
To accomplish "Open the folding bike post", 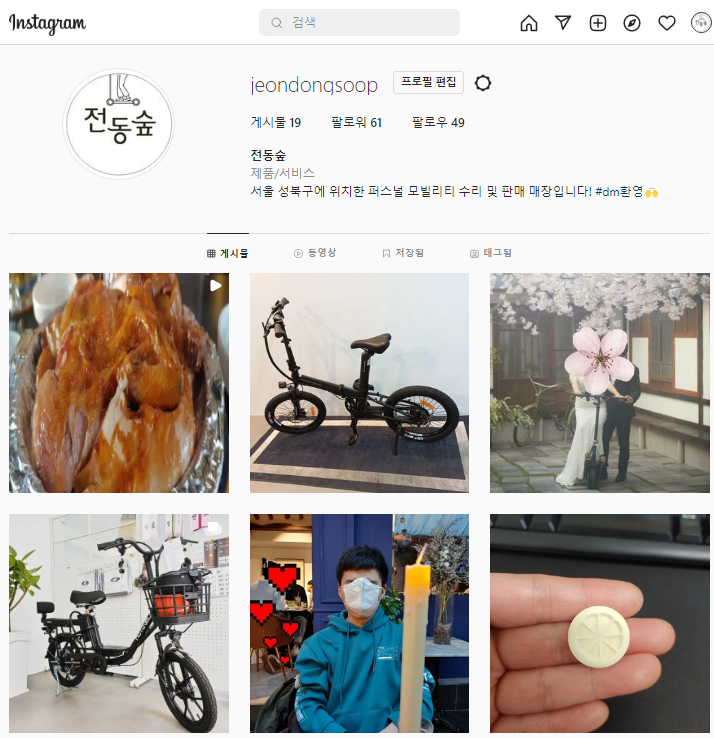I will click(359, 383).
